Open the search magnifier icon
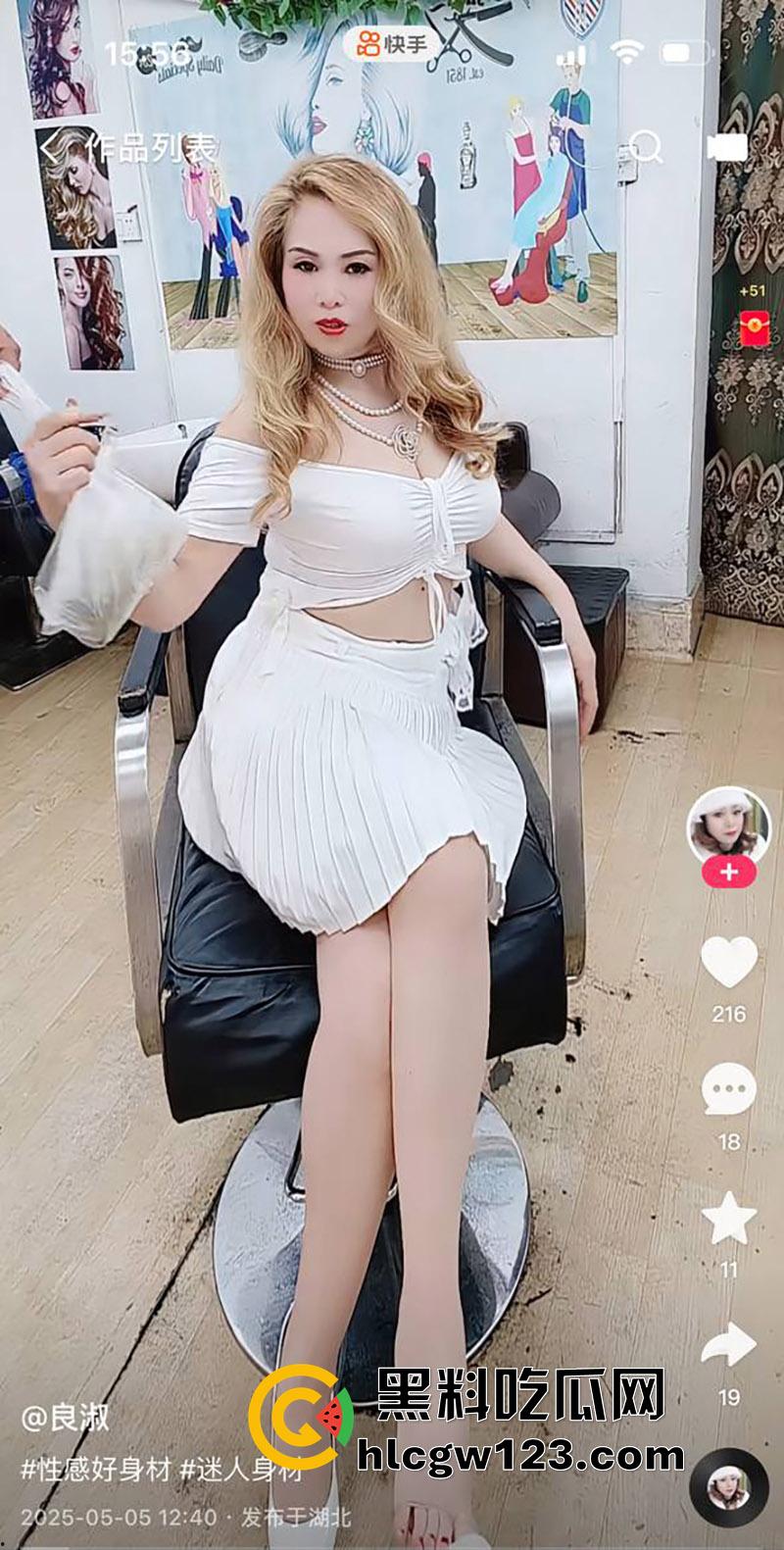784x1550 pixels. click(x=645, y=148)
